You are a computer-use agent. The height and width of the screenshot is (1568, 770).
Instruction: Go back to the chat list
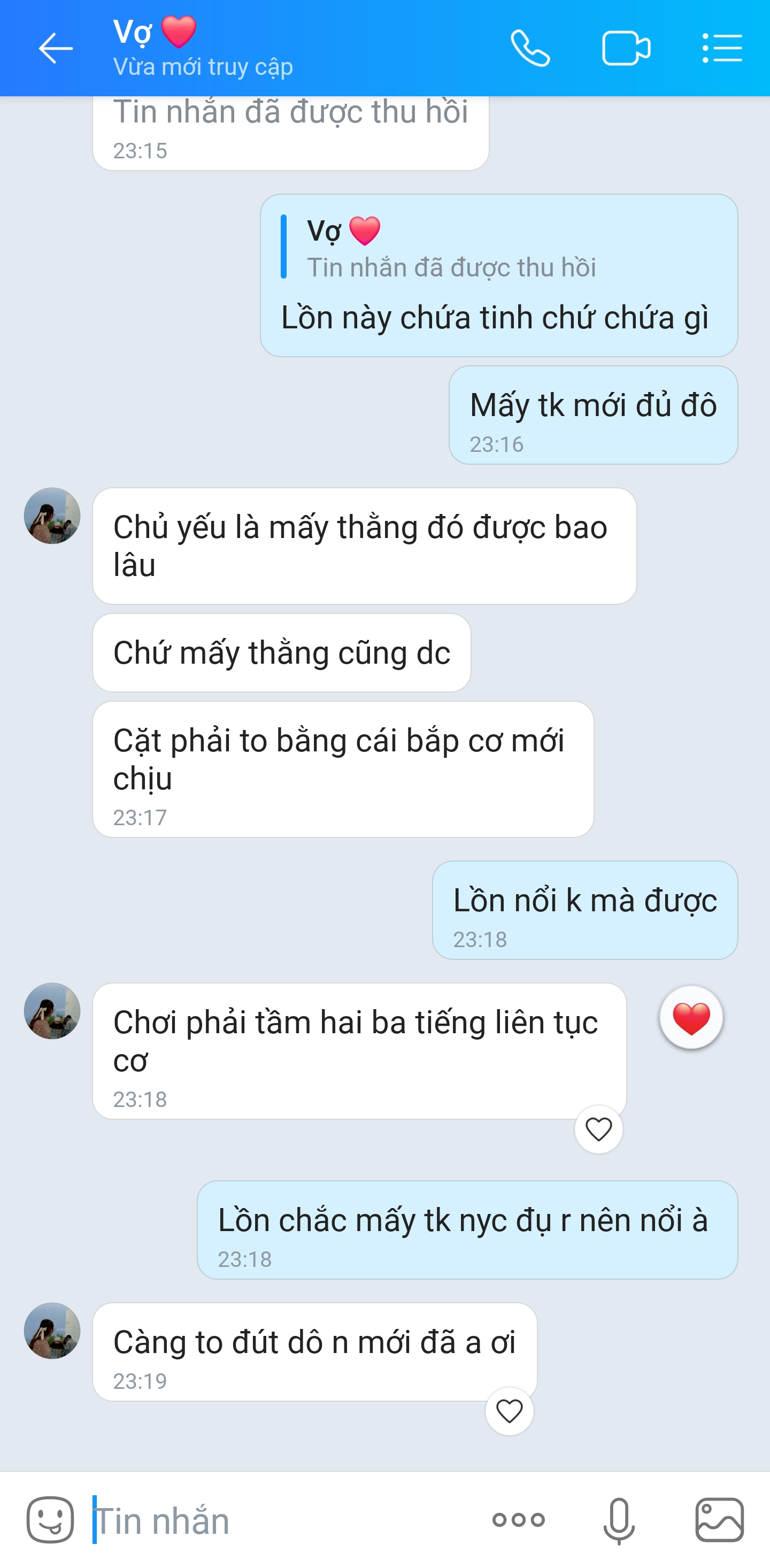(56, 48)
